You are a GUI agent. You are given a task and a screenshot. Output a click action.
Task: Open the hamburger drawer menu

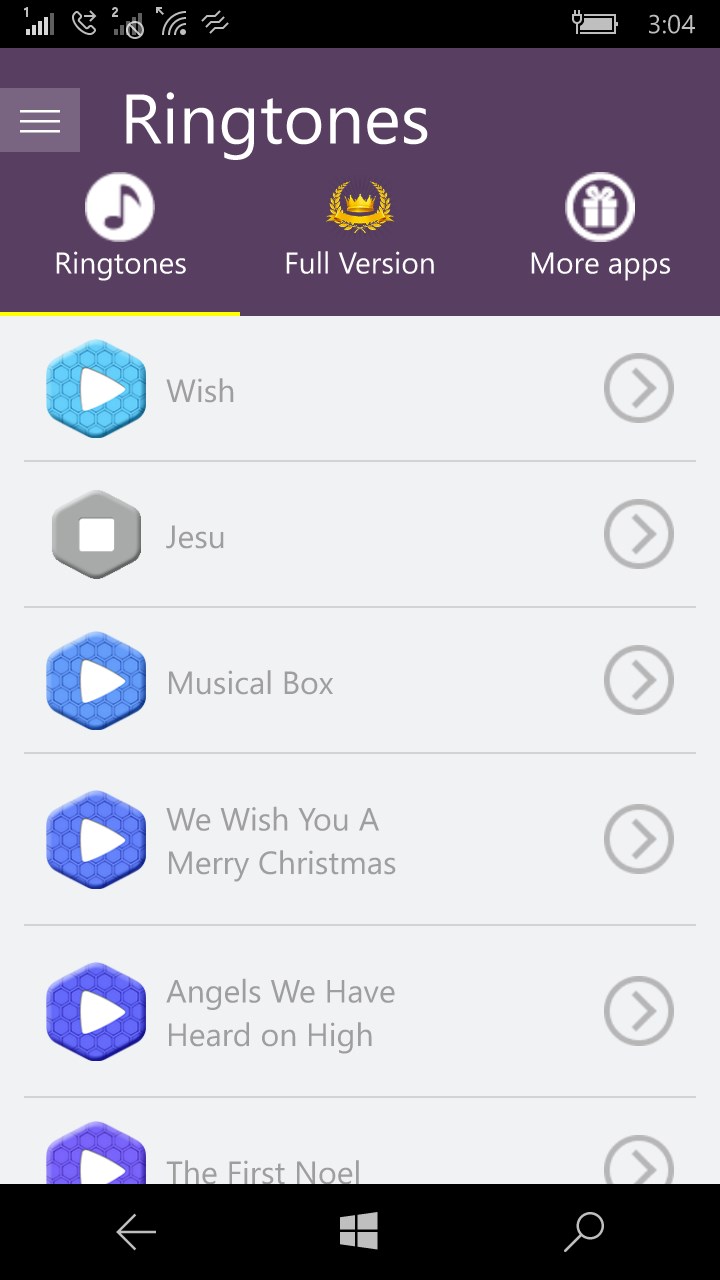pos(40,121)
